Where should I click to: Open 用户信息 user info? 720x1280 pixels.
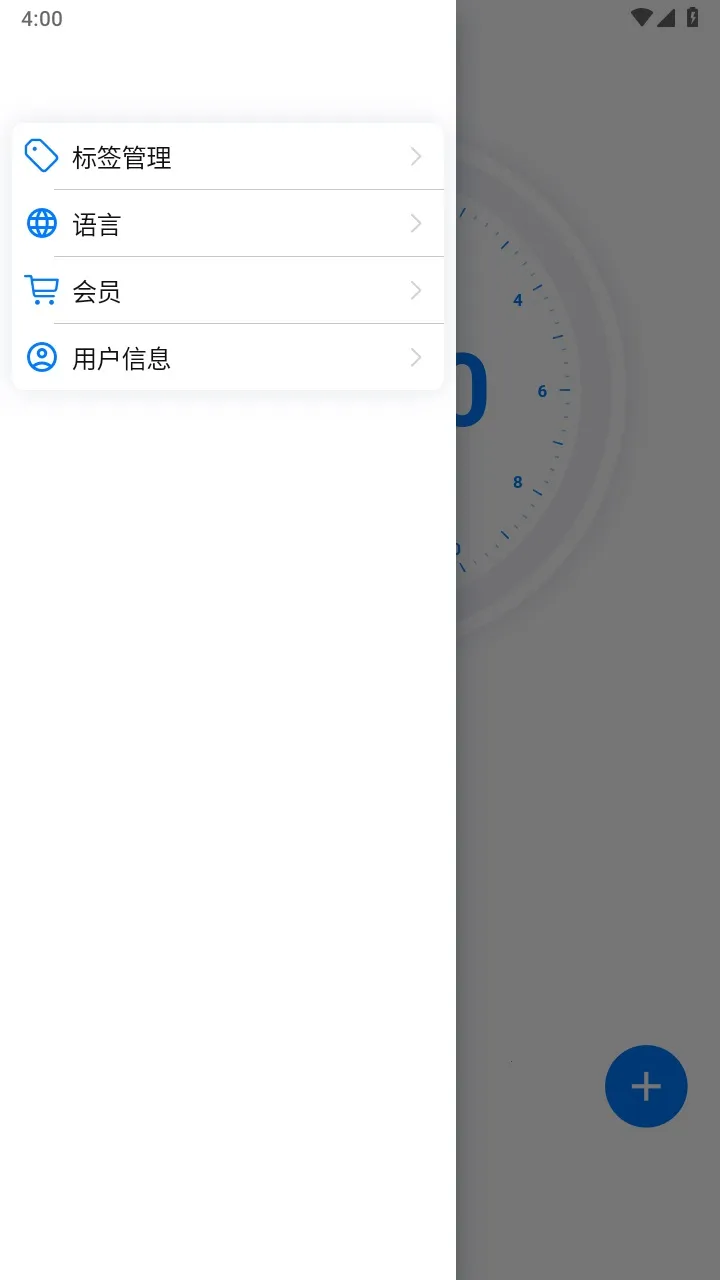(x=227, y=358)
